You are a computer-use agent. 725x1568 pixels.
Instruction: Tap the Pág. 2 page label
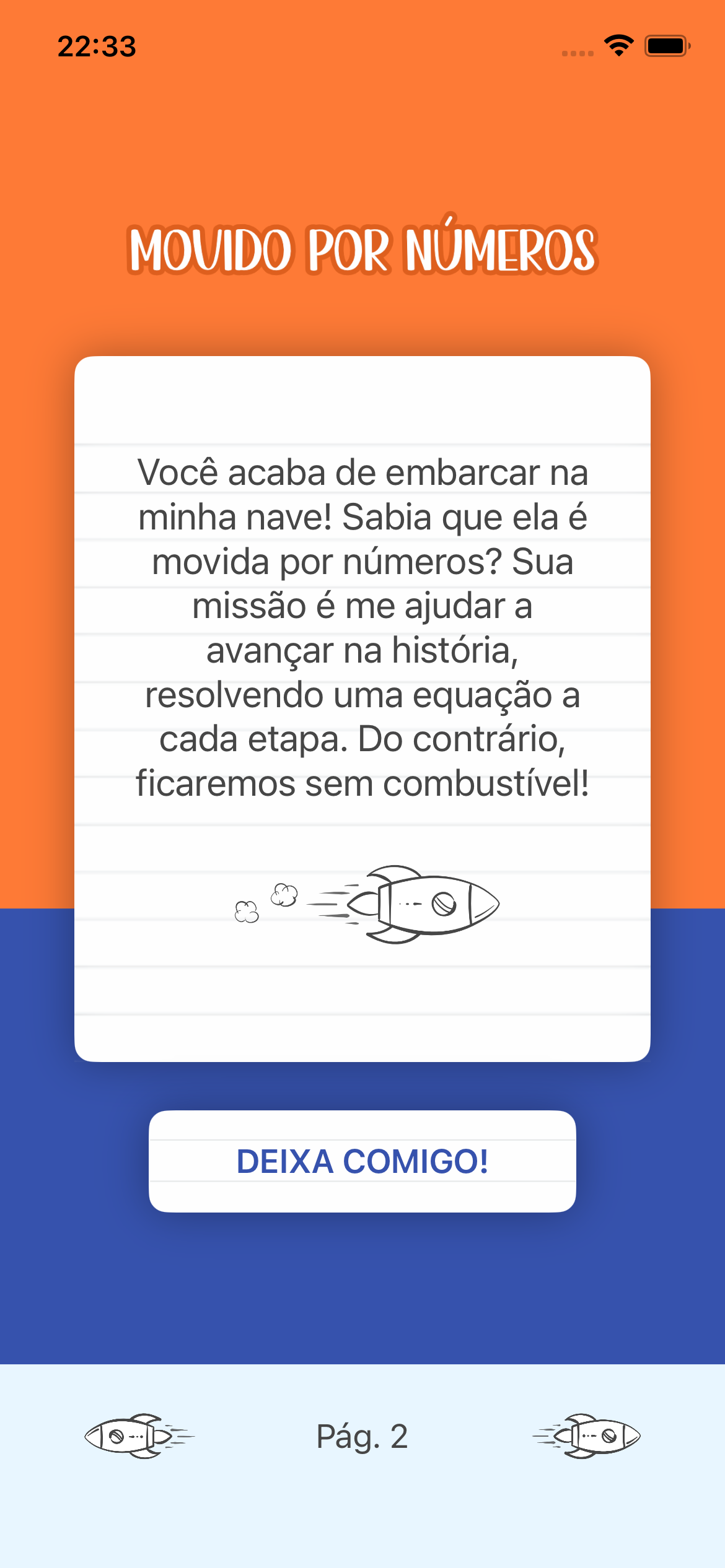point(362,1438)
